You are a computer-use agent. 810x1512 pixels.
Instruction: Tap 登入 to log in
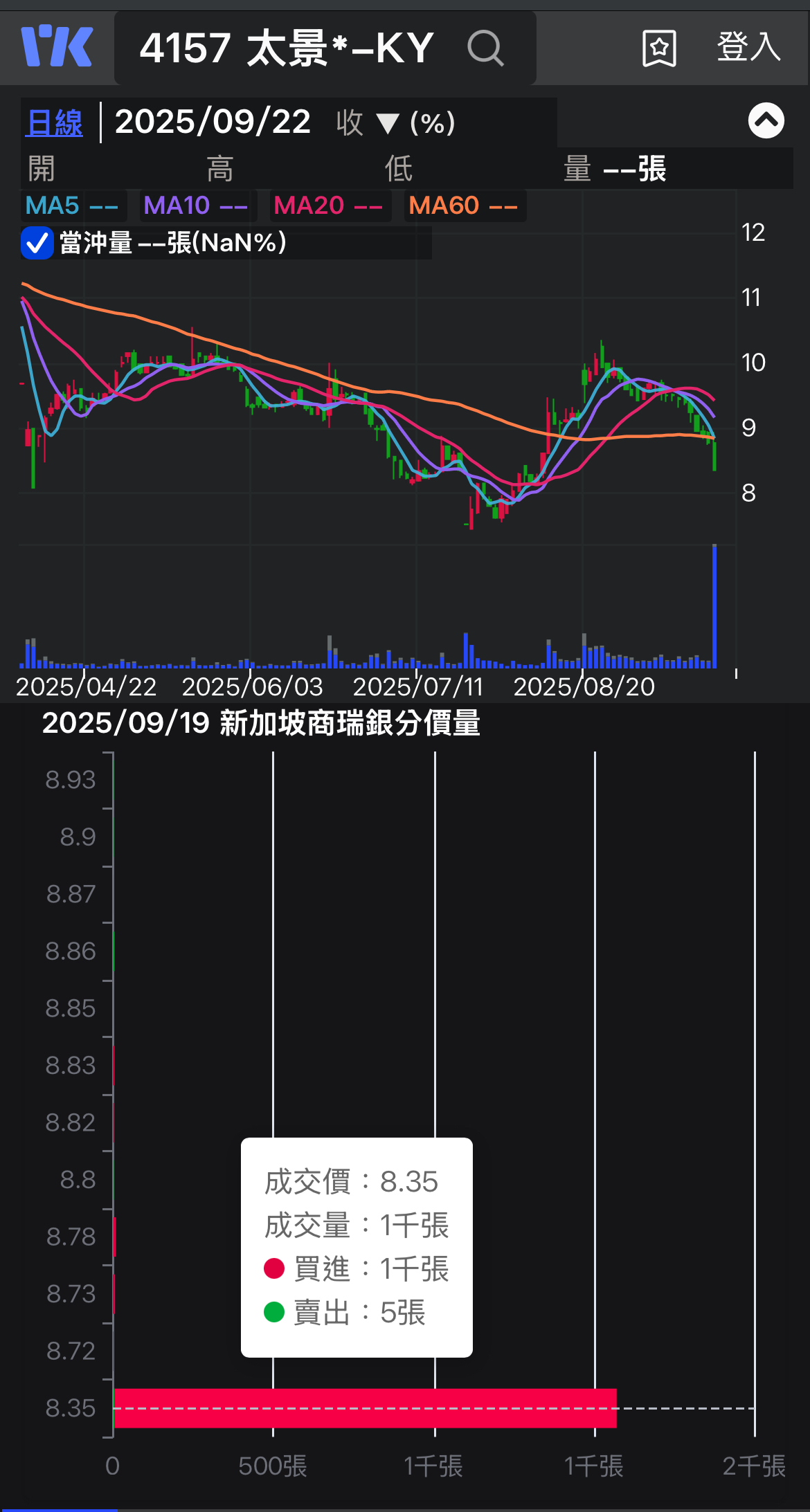pyautogui.click(x=748, y=47)
